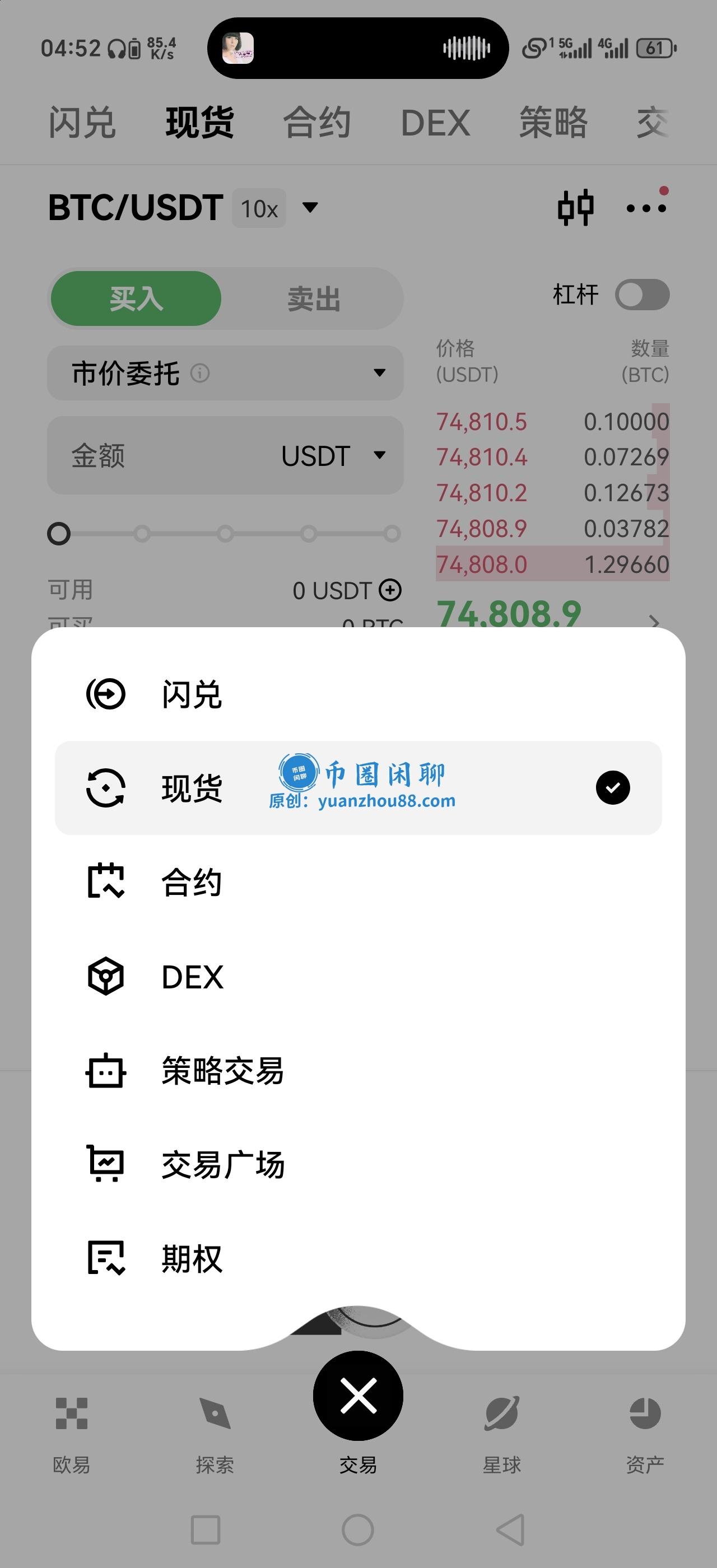Image resolution: width=717 pixels, height=1568 pixels.
Task: Open 合约 from the trade menu
Action: (x=191, y=882)
